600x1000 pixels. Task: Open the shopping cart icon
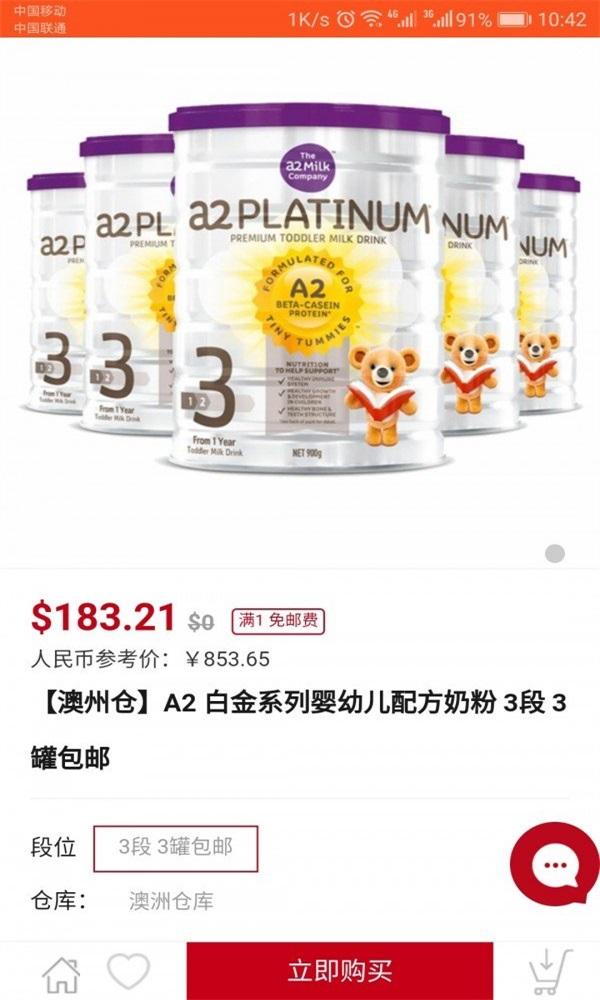[549, 971]
